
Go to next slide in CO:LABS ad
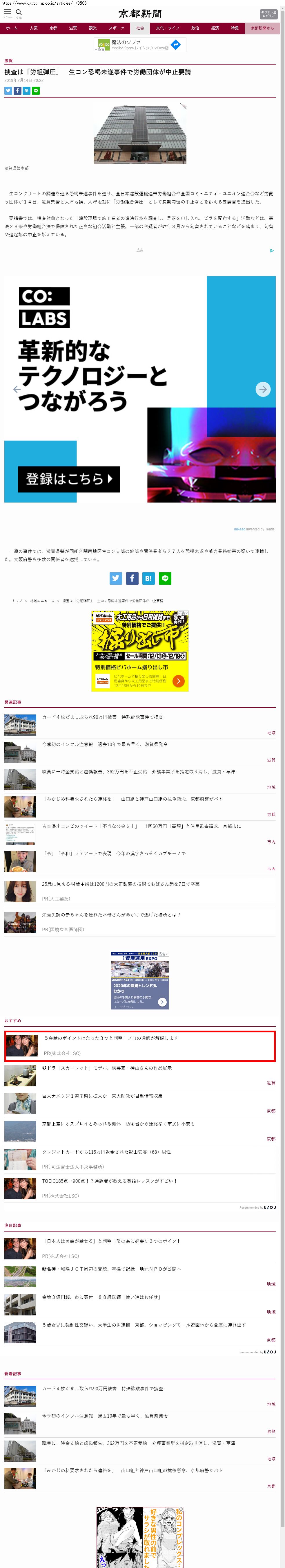pos(262,389)
